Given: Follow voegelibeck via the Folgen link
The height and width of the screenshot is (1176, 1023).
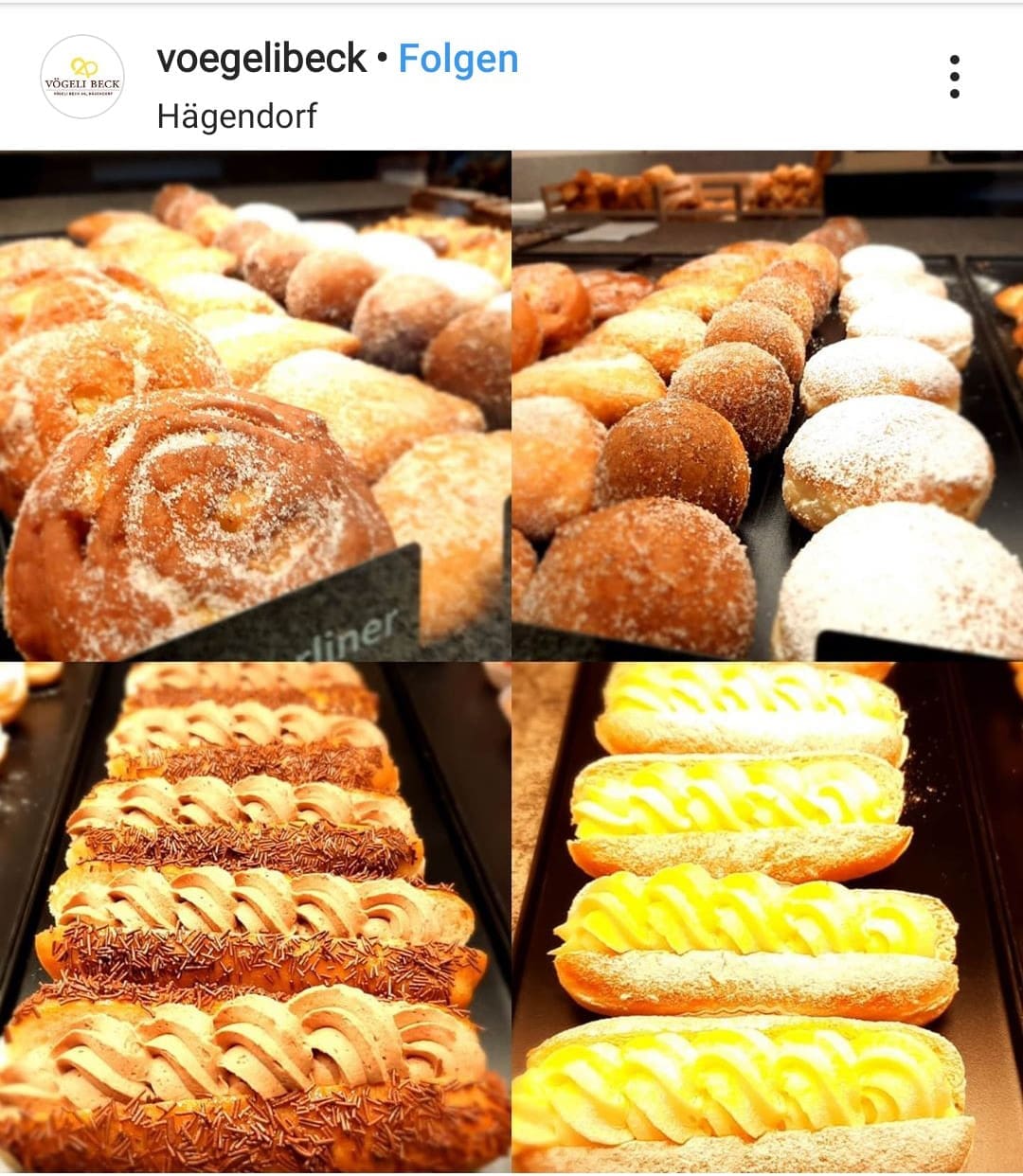Looking at the screenshot, I should 458,59.
